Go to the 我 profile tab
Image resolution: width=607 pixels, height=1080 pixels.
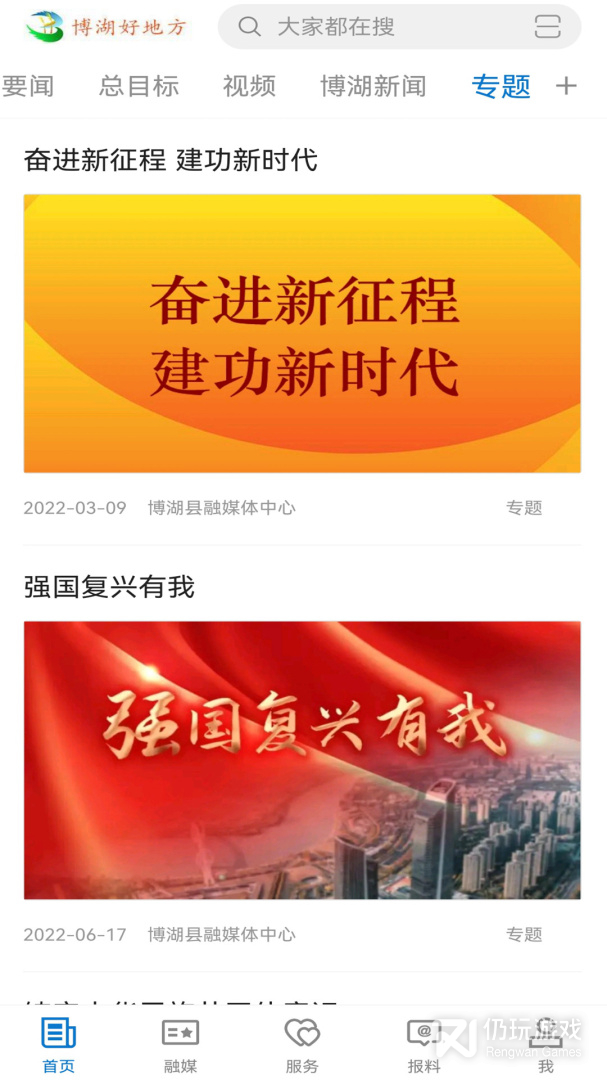click(x=546, y=1046)
